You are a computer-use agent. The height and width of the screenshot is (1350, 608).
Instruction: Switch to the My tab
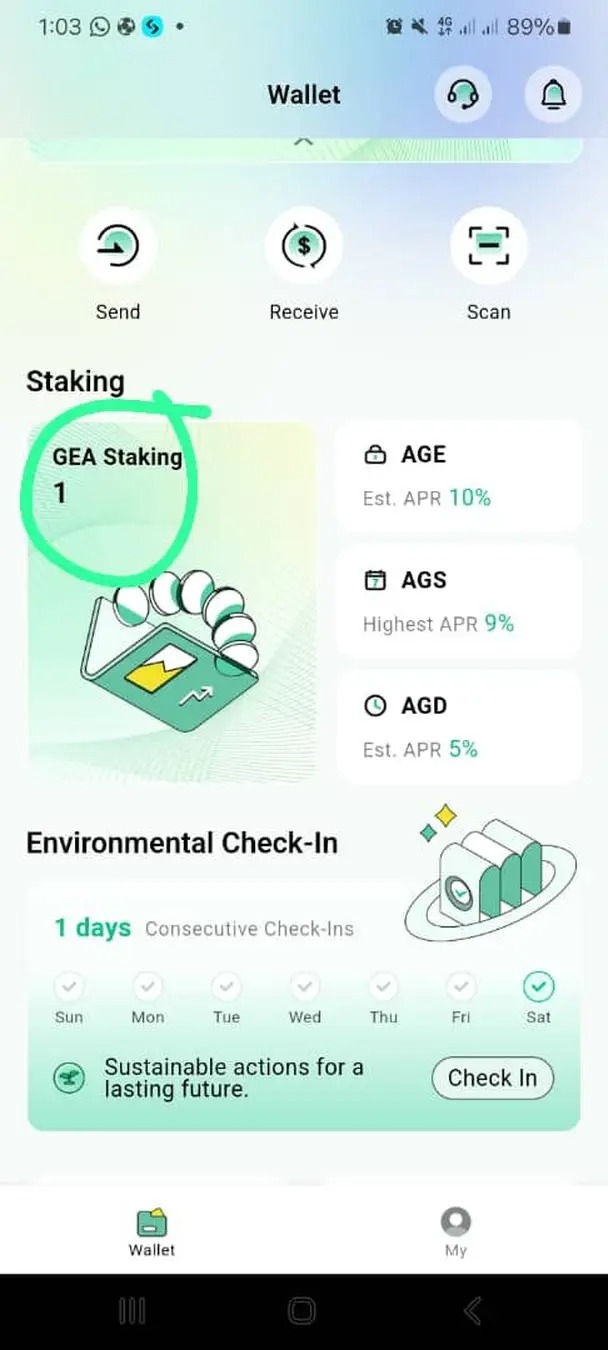(456, 1231)
